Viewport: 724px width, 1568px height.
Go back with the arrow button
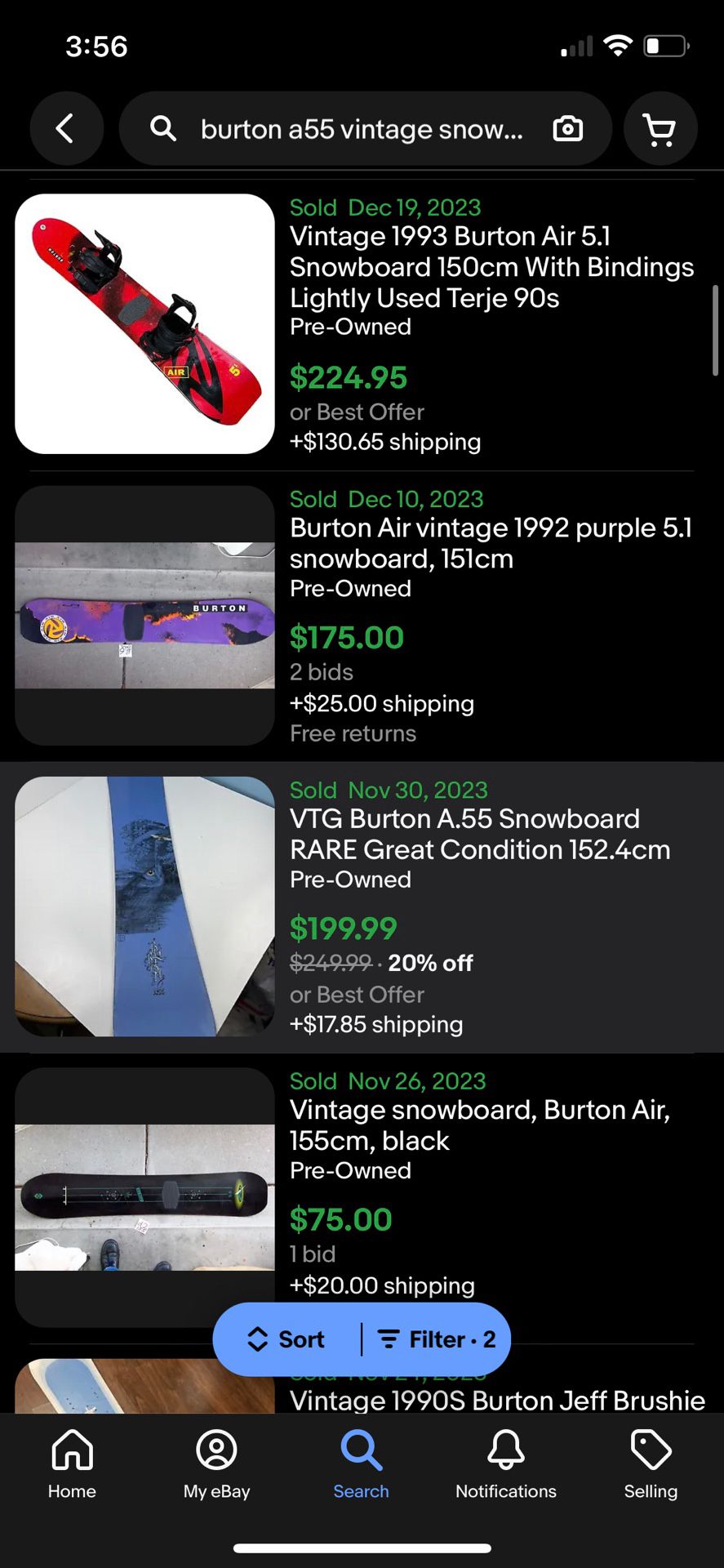pyautogui.click(x=66, y=128)
